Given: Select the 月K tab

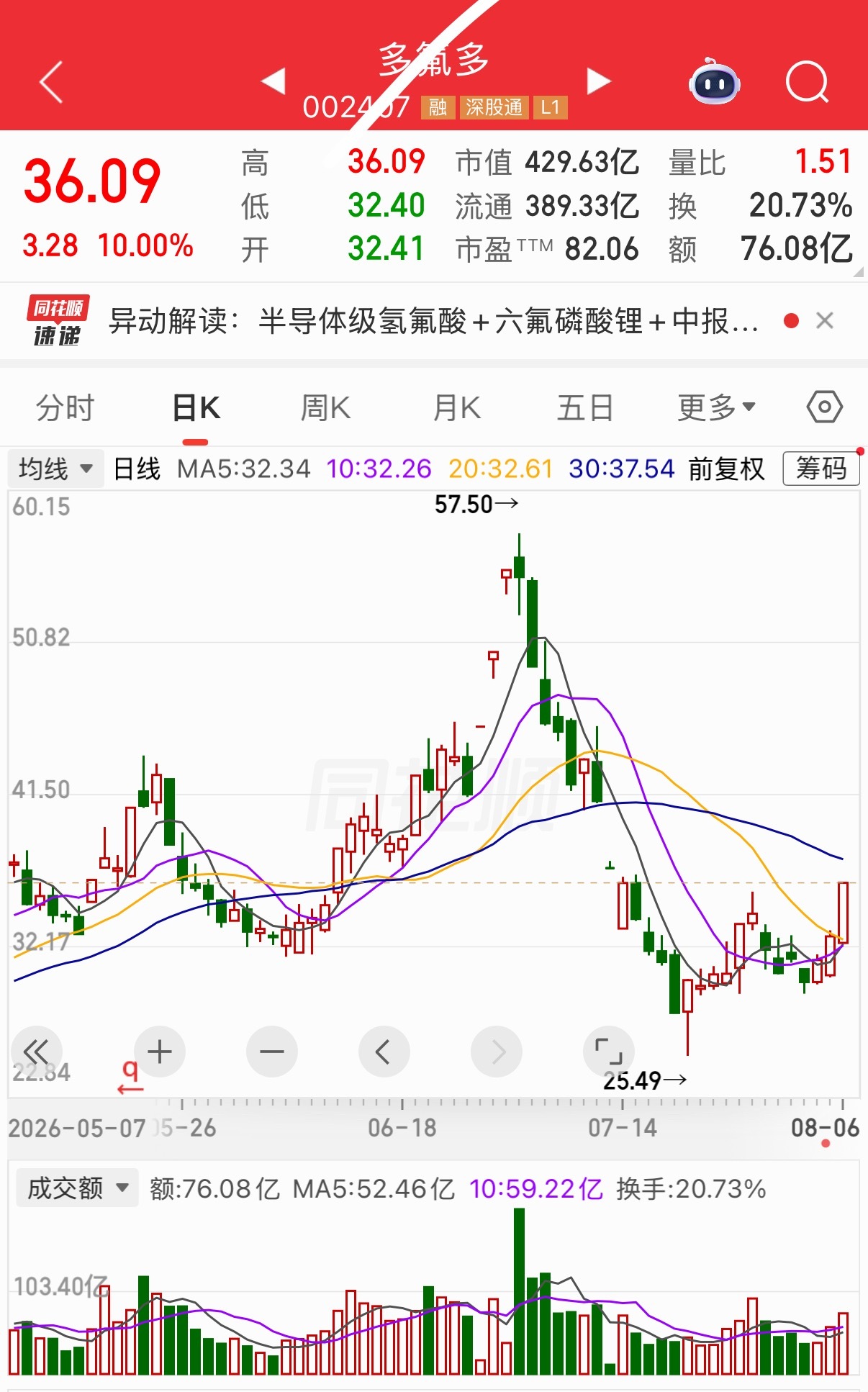Looking at the screenshot, I should click(456, 408).
